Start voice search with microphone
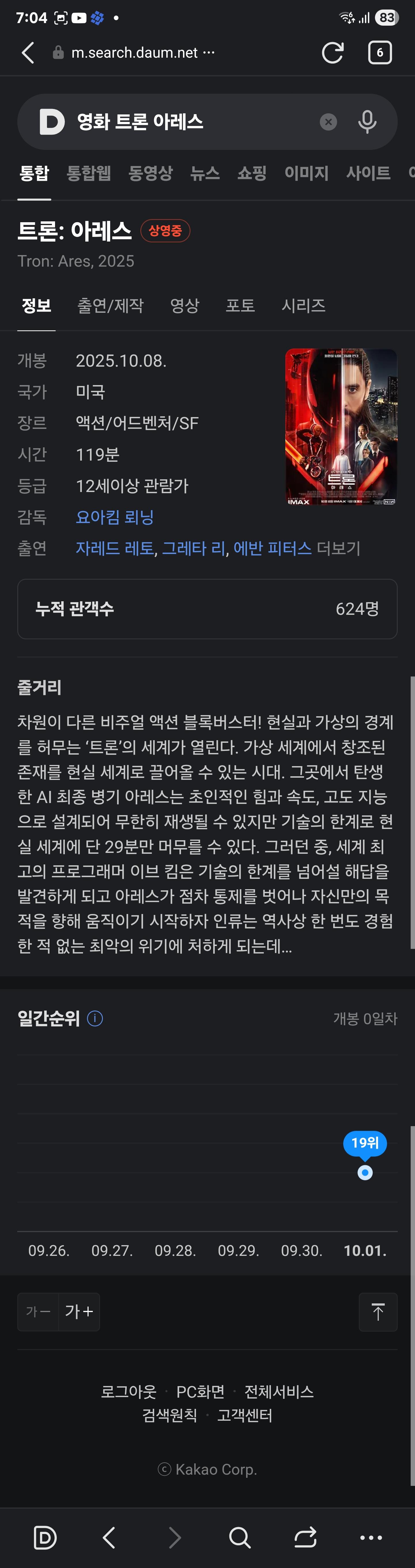The width and height of the screenshot is (415, 1568). coord(367,122)
